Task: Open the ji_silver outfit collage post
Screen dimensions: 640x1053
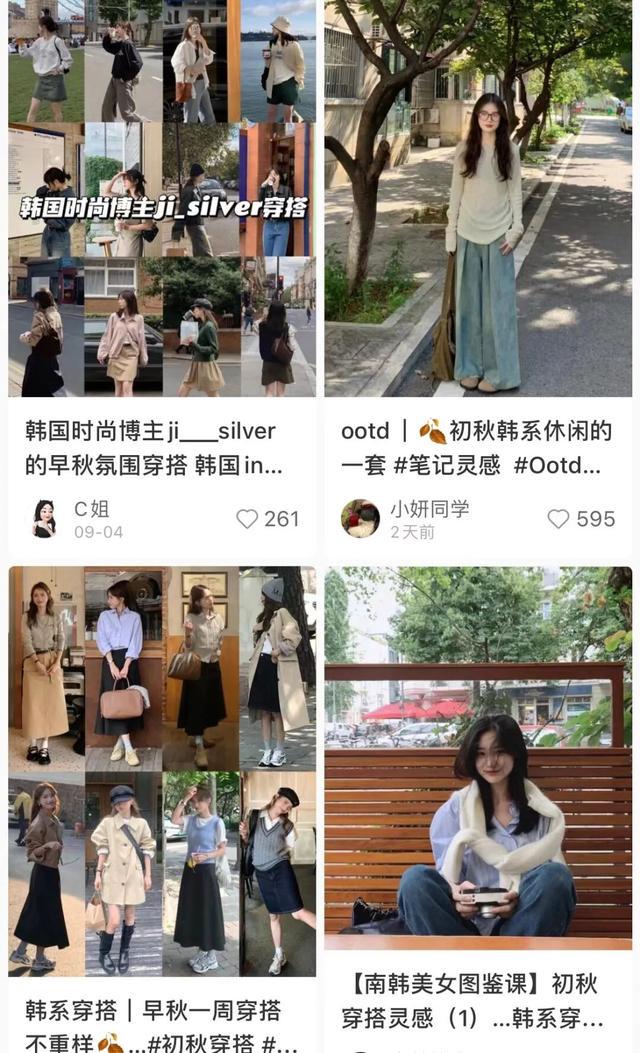Action: pyautogui.click(x=161, y=200)
